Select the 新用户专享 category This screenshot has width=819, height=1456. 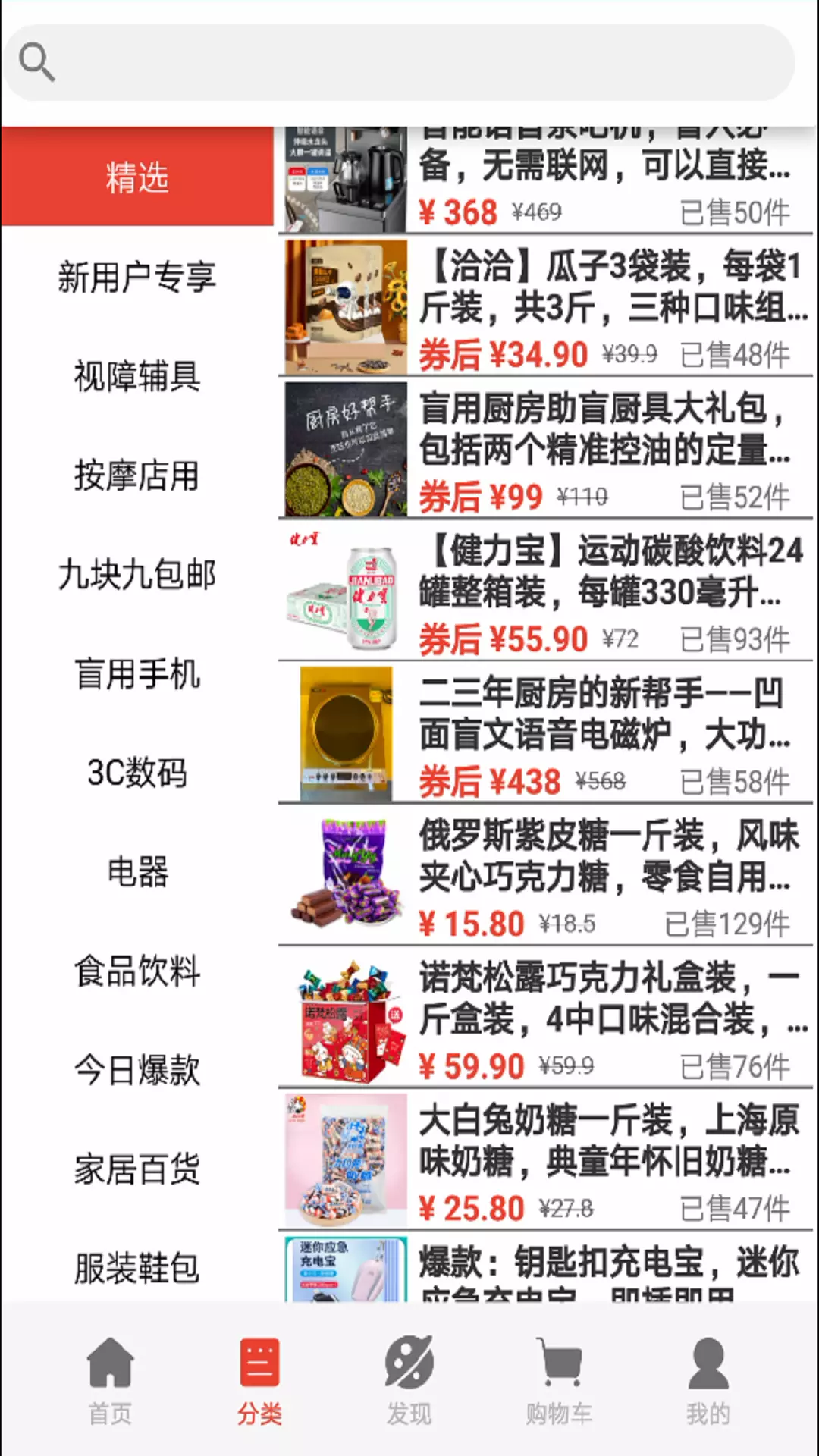pos(137,277)
